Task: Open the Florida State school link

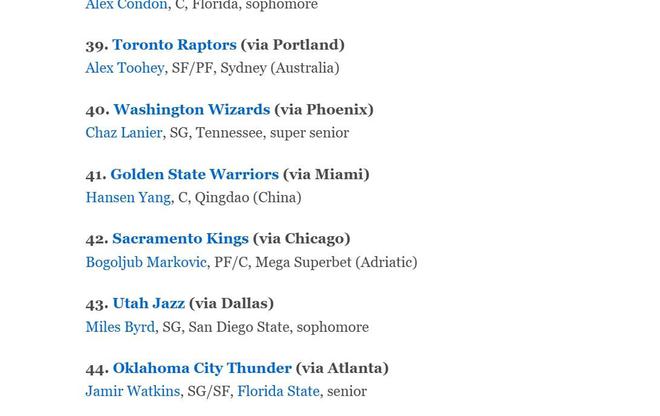Action: tap(278, 391)
